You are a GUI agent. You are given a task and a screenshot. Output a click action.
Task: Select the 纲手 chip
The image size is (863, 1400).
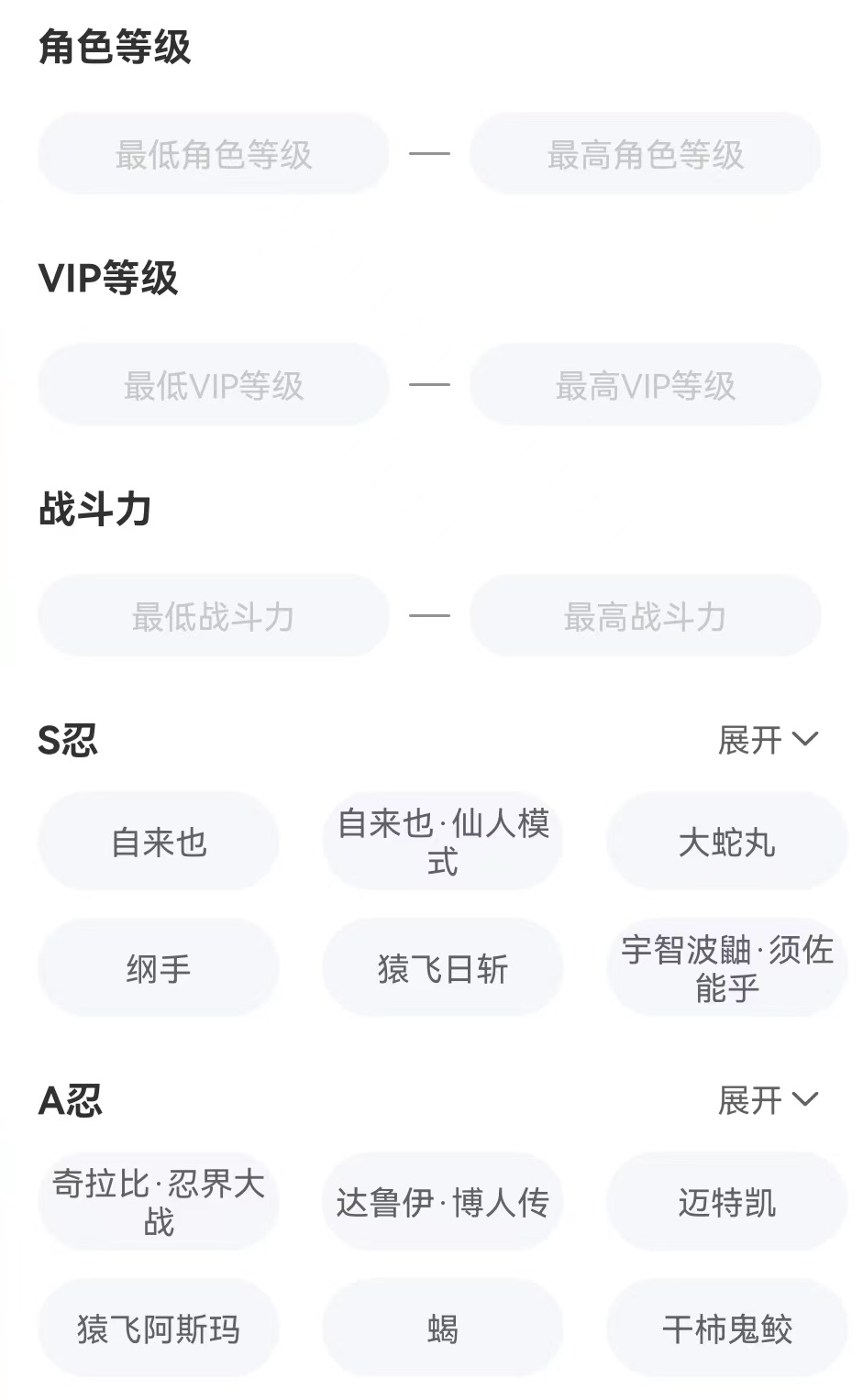pyautogui.click(x=159, y=968)
